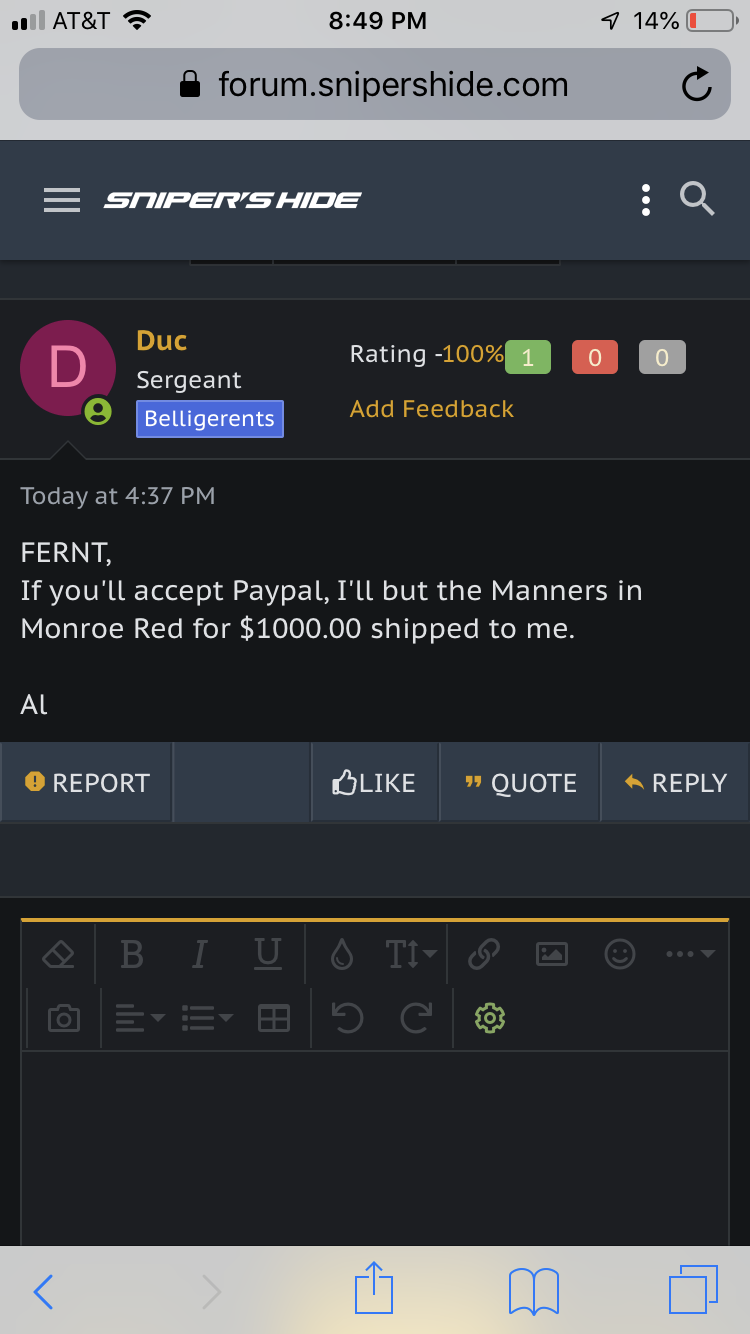Screen dimensions: 750x1334
Task: Undo last edit in editor
Action: 346,1018
